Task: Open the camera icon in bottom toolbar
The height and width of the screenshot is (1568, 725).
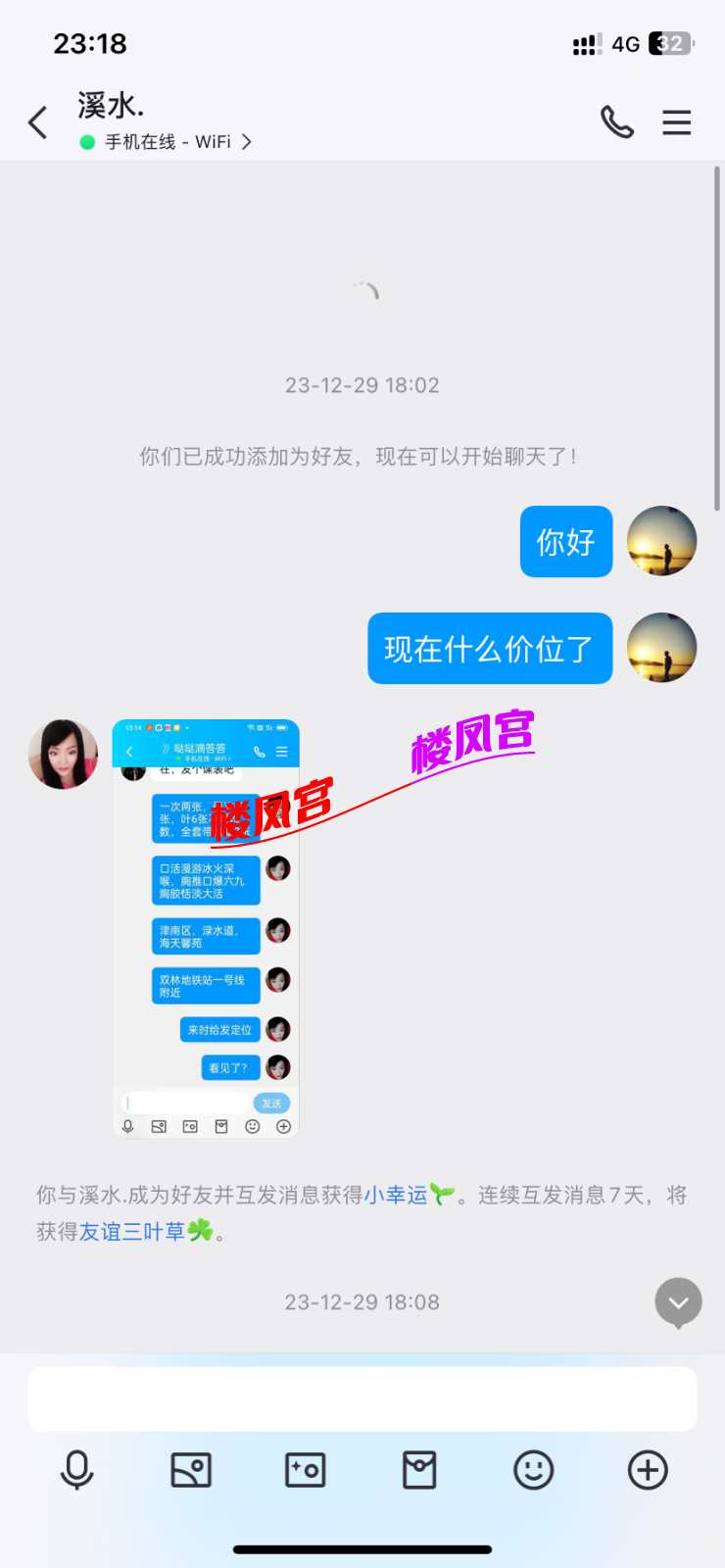Action: (x=305, y=1470)
